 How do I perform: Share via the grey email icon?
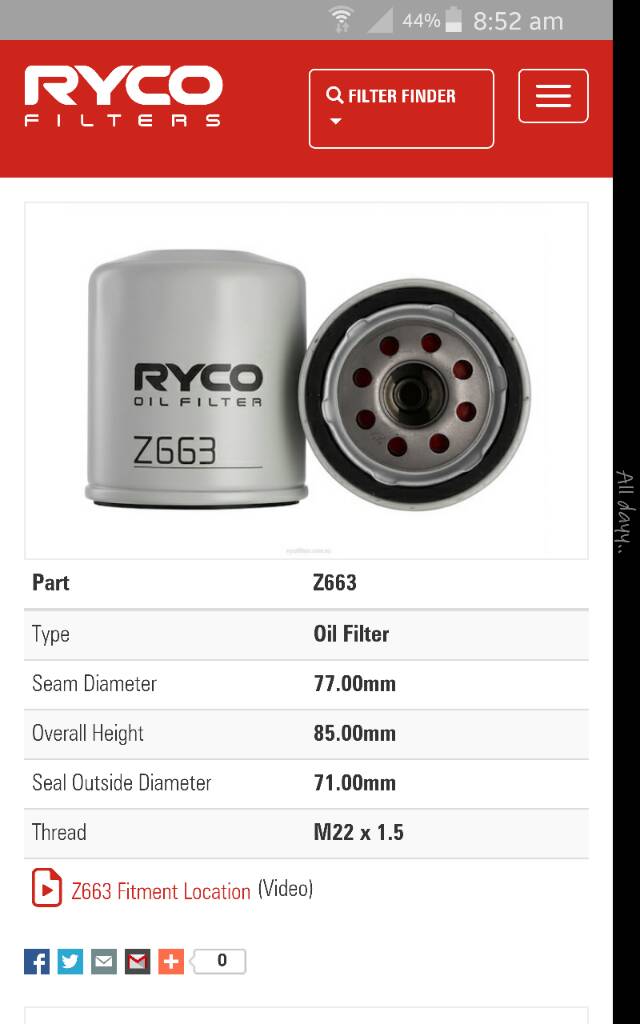(x=104, y=962)
